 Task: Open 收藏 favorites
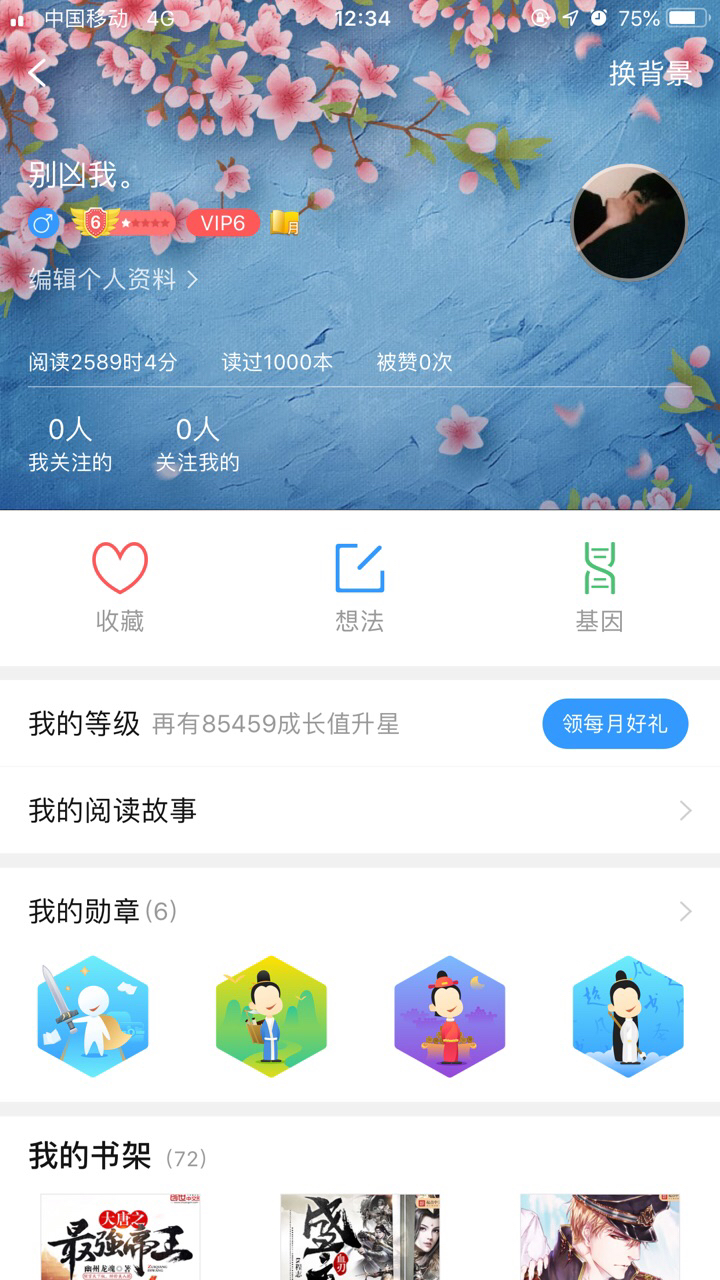point(120,587)
